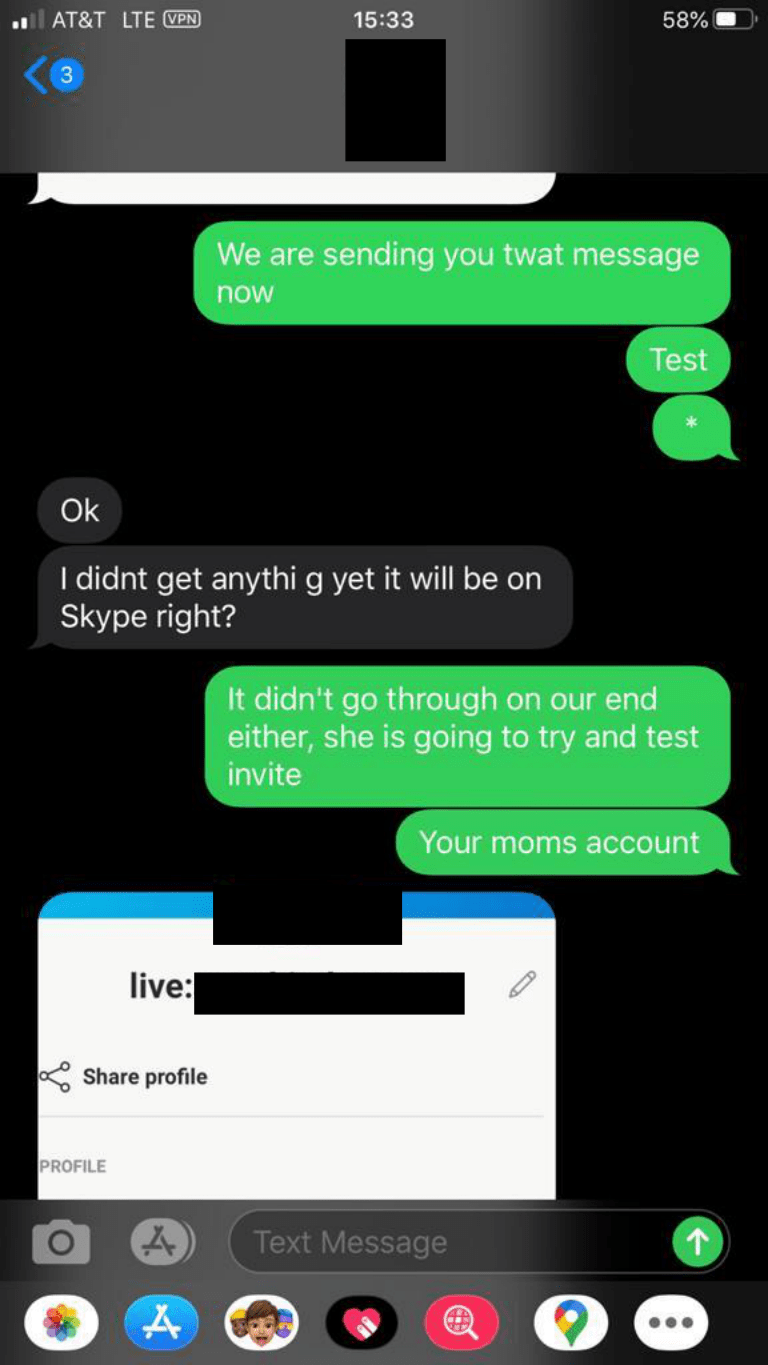Focus the Text Message field

click(450, 1242)
